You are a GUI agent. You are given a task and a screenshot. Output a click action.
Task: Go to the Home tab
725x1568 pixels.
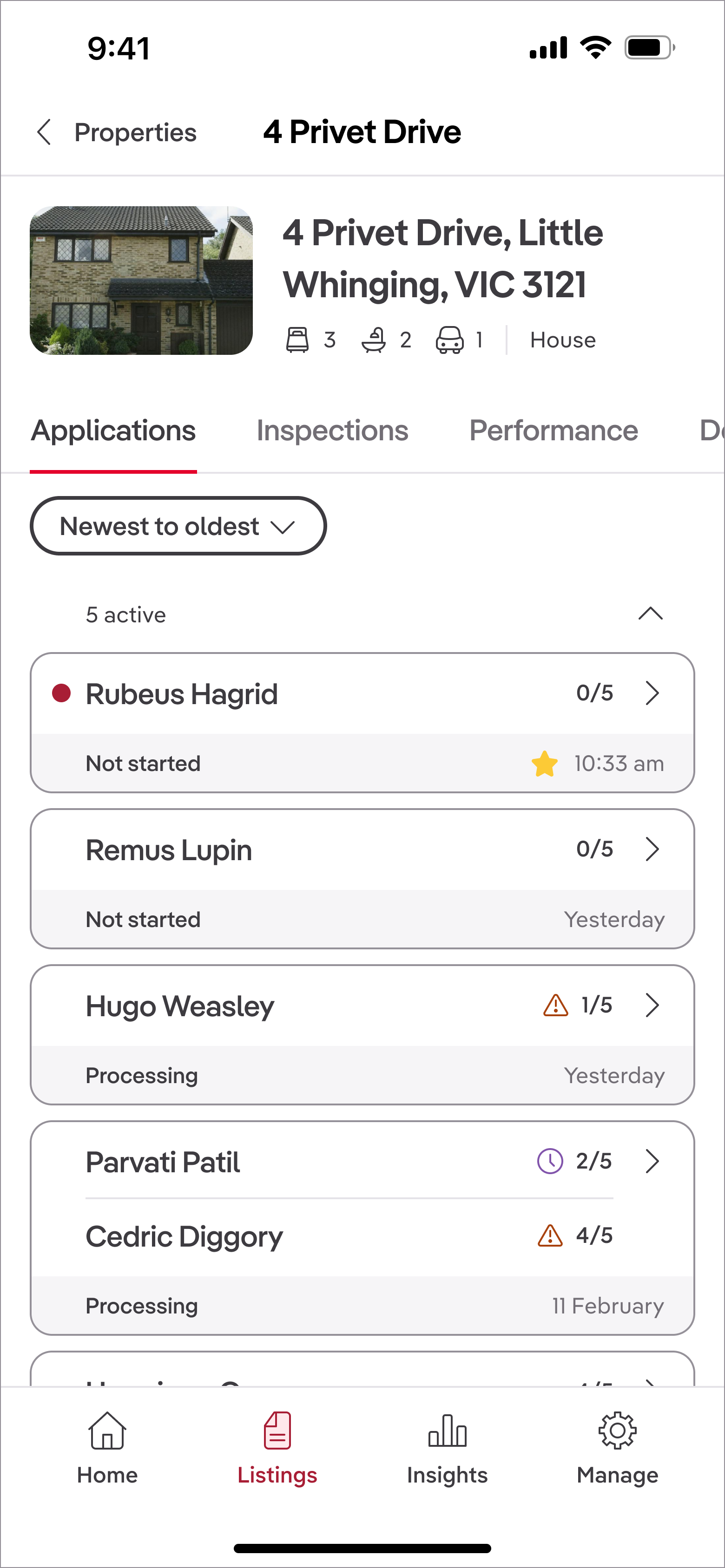pos(107,1449)
